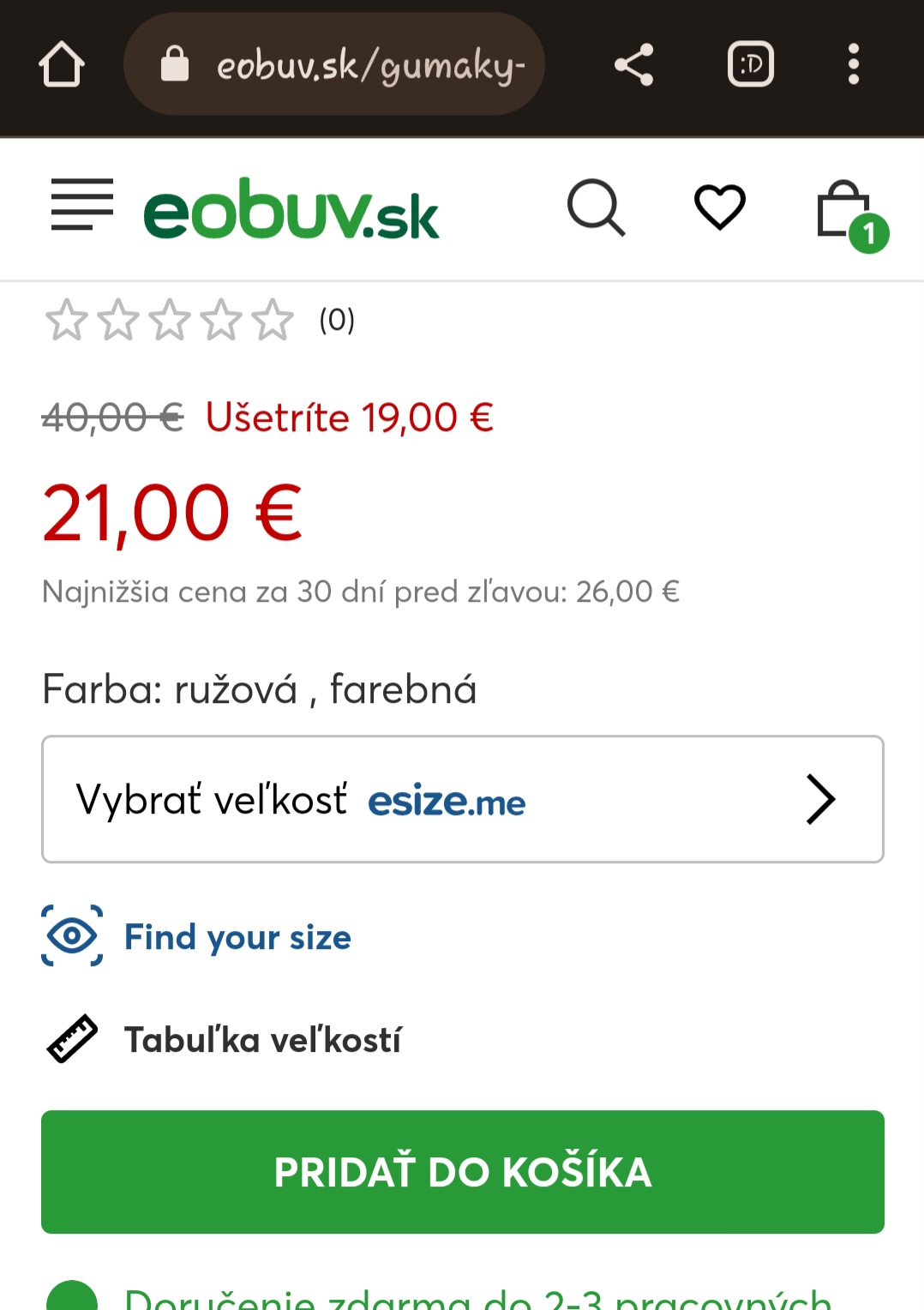Viewport: 924px width, 1310px height.
Task: Go to the eobuv.sk homepage via logo
Action: point(291,209)
